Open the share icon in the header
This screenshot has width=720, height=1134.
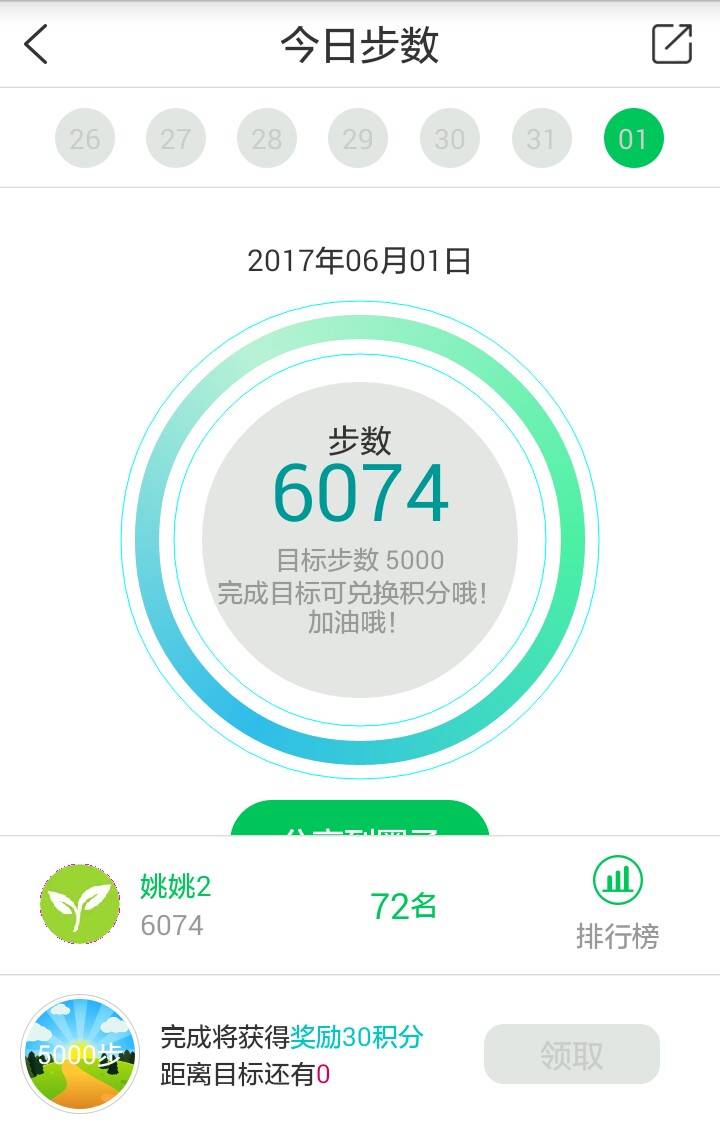click(x=672, y=45)
